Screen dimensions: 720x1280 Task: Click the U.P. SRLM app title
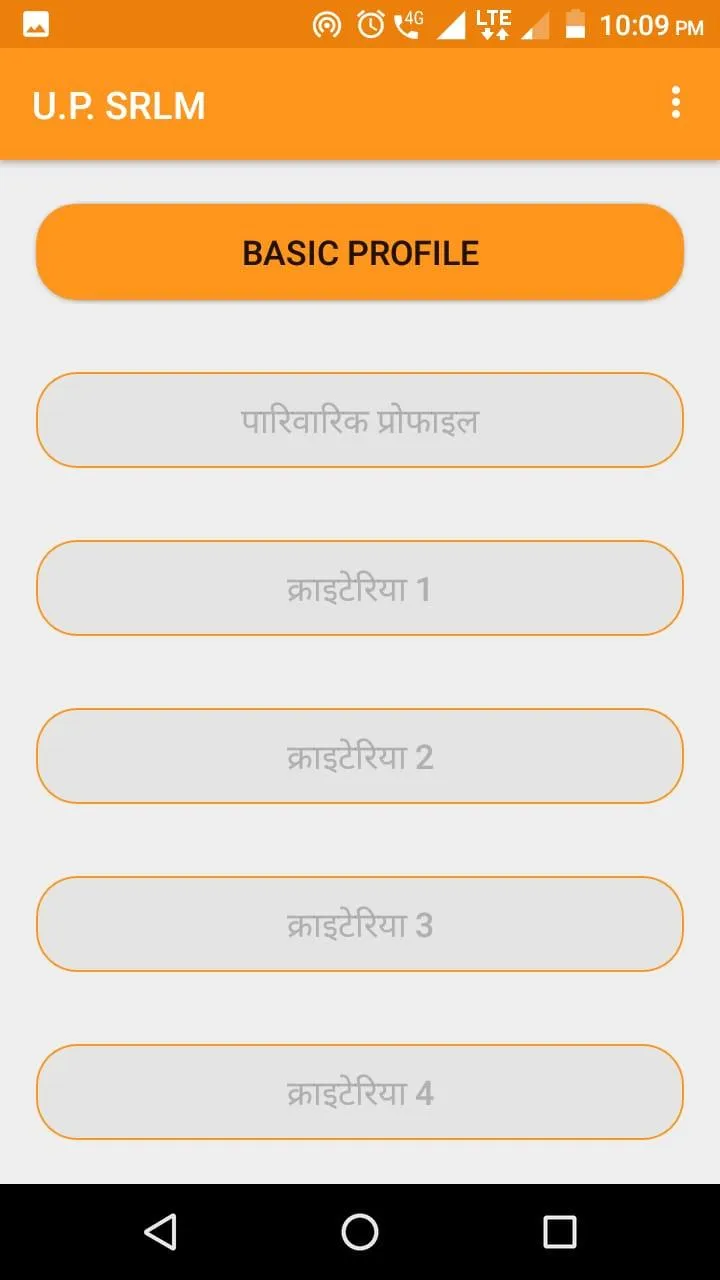(x=118, y=104)
